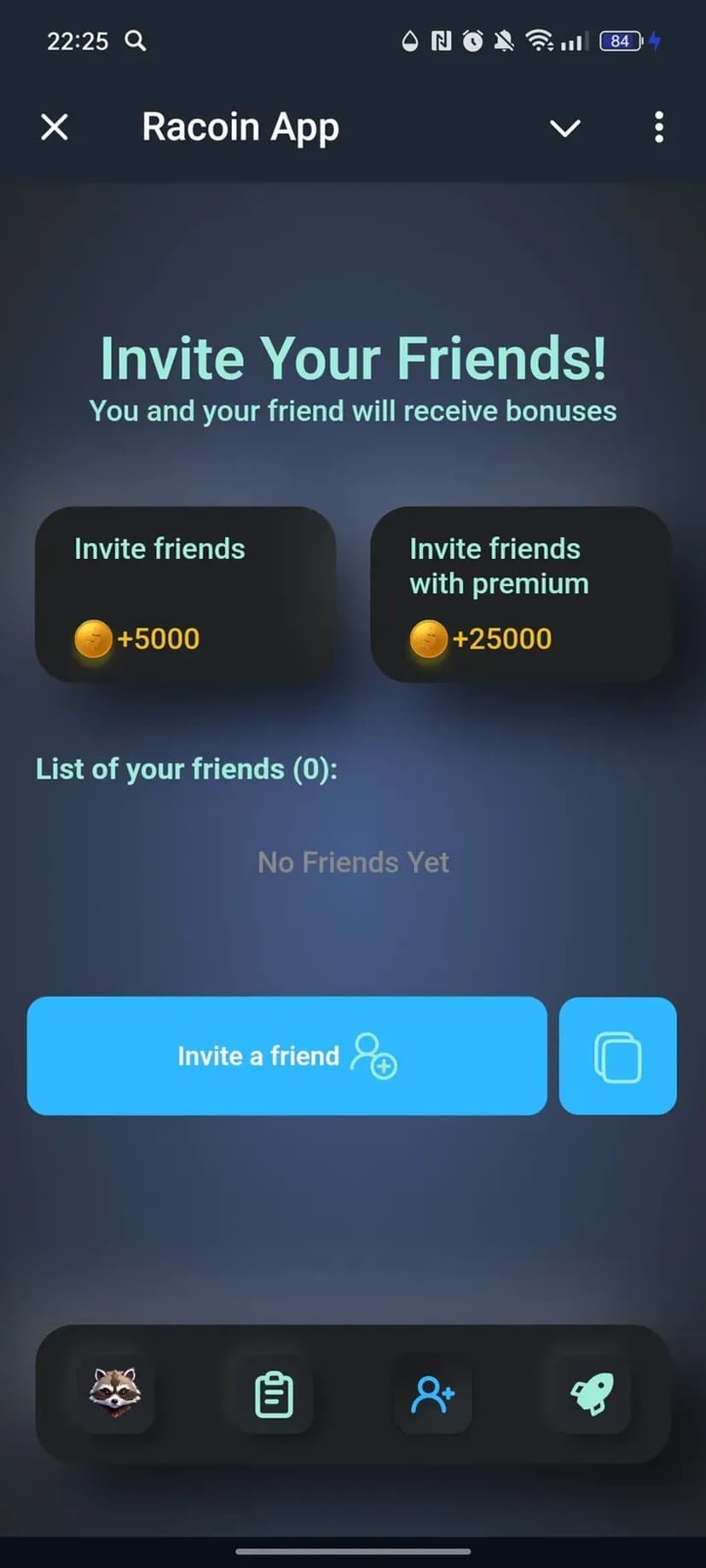Collapse the app with the down chevron
Screen dimensions: 706x1568
point(564,129)
